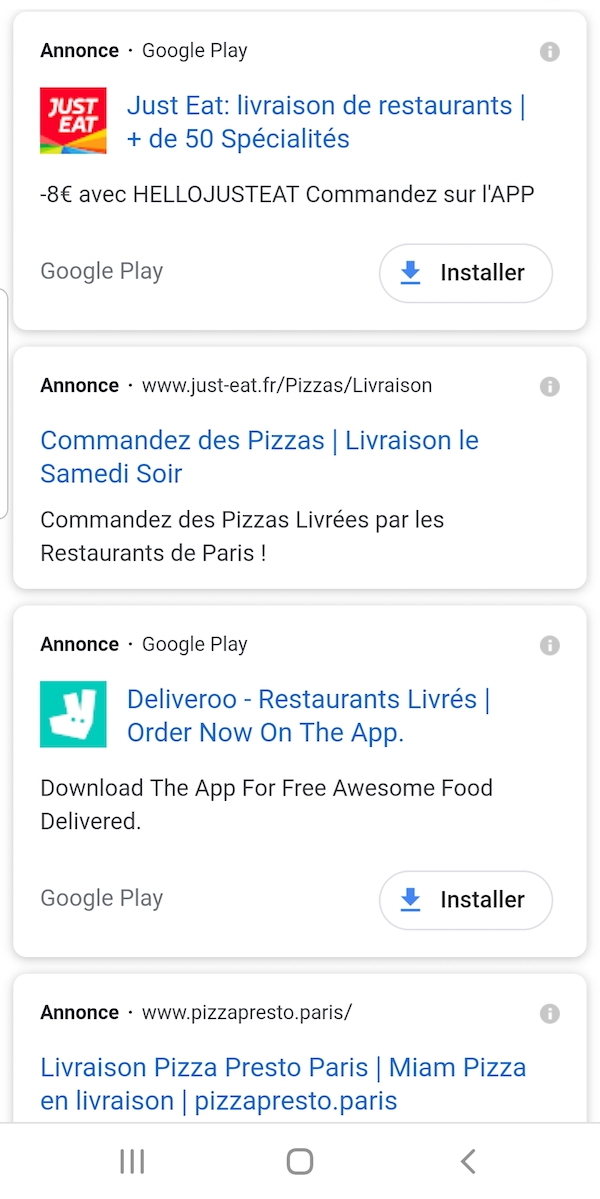Viewport: 600px width, 1199px height.
Task: Show ad info for Deliveroo ad
Action: (550, 645)
